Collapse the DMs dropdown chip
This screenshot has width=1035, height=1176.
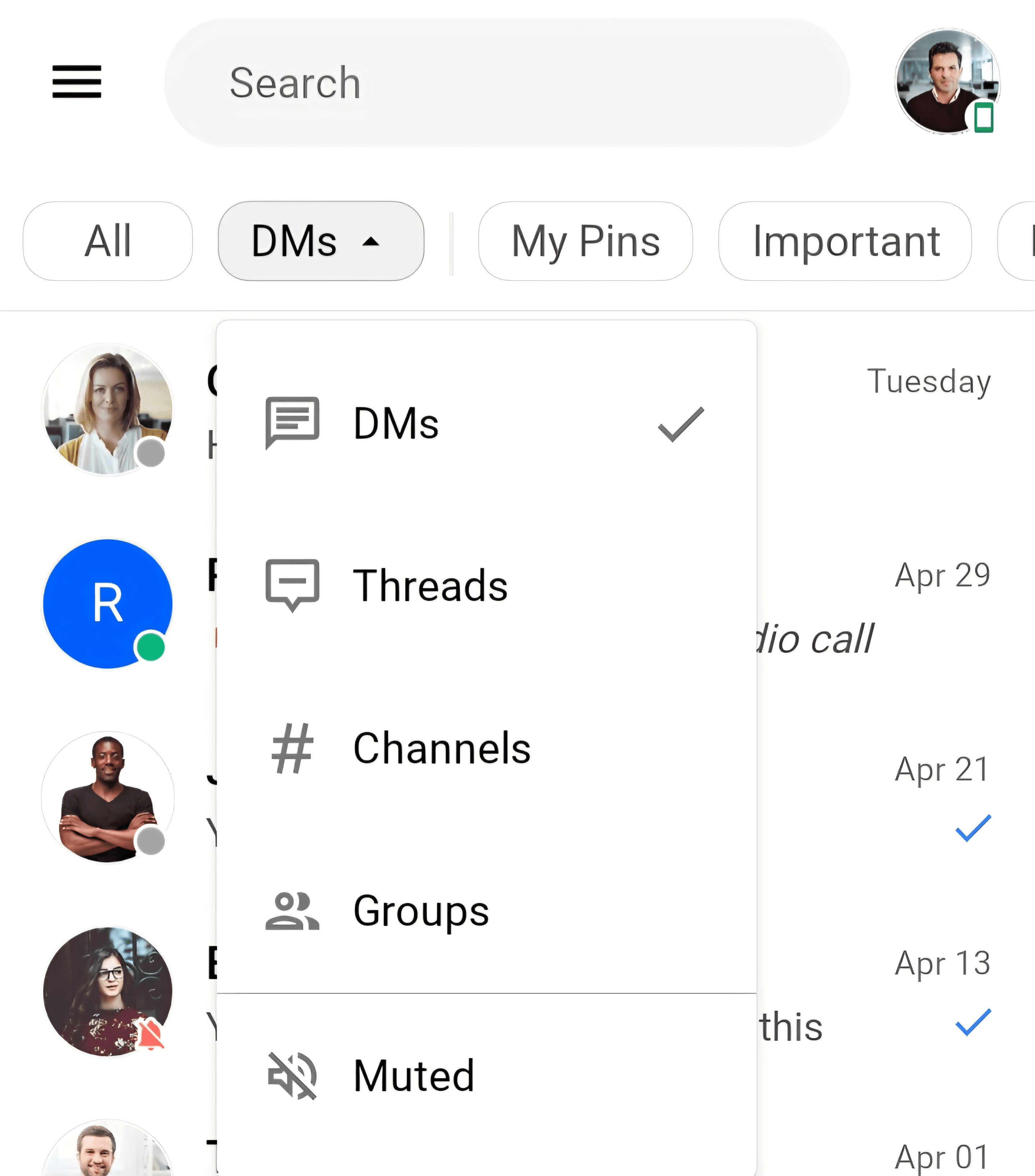click(x=321, y=241)
